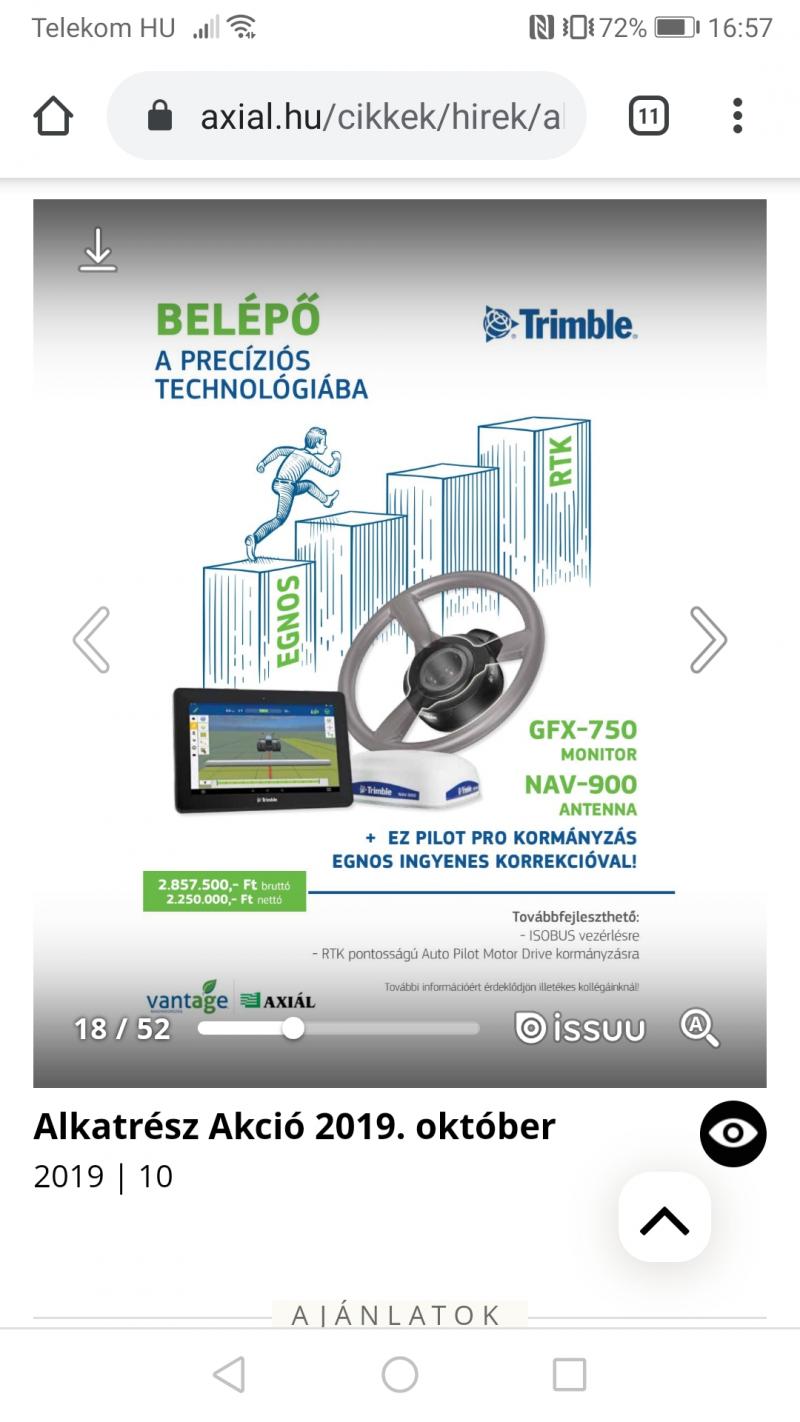Go to the previous page of the catalog

[91, 639]
